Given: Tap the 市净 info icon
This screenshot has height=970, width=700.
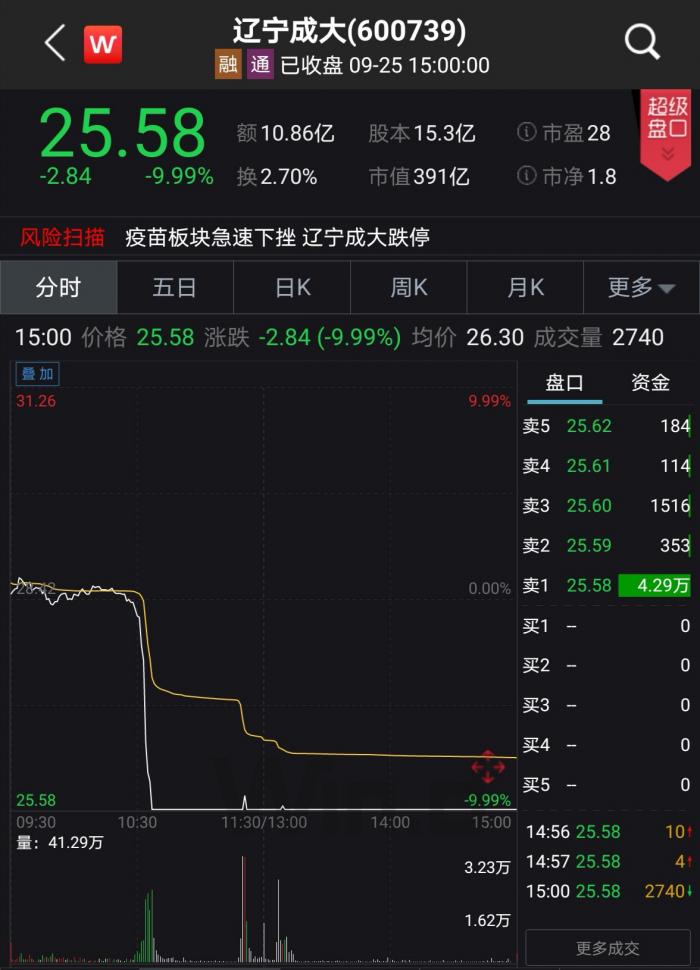Looking at the screenshot, I should [526, 176].
